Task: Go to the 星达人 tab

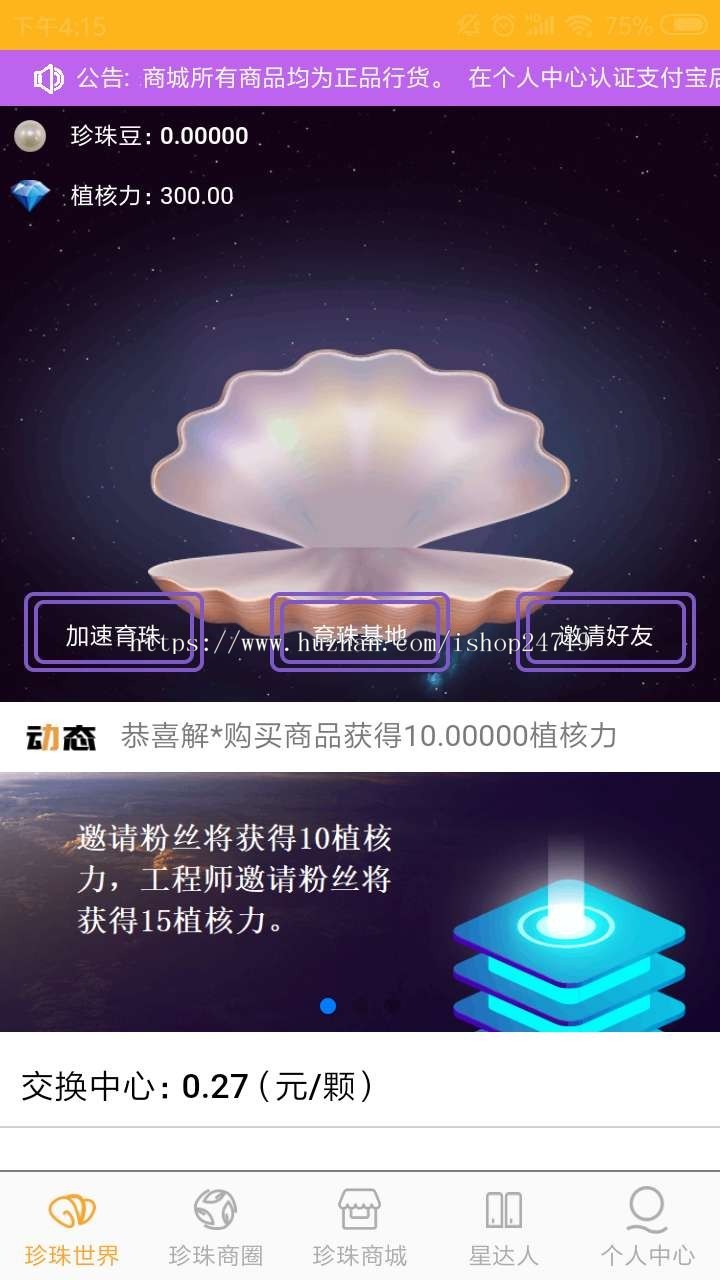Action: 503,1227
